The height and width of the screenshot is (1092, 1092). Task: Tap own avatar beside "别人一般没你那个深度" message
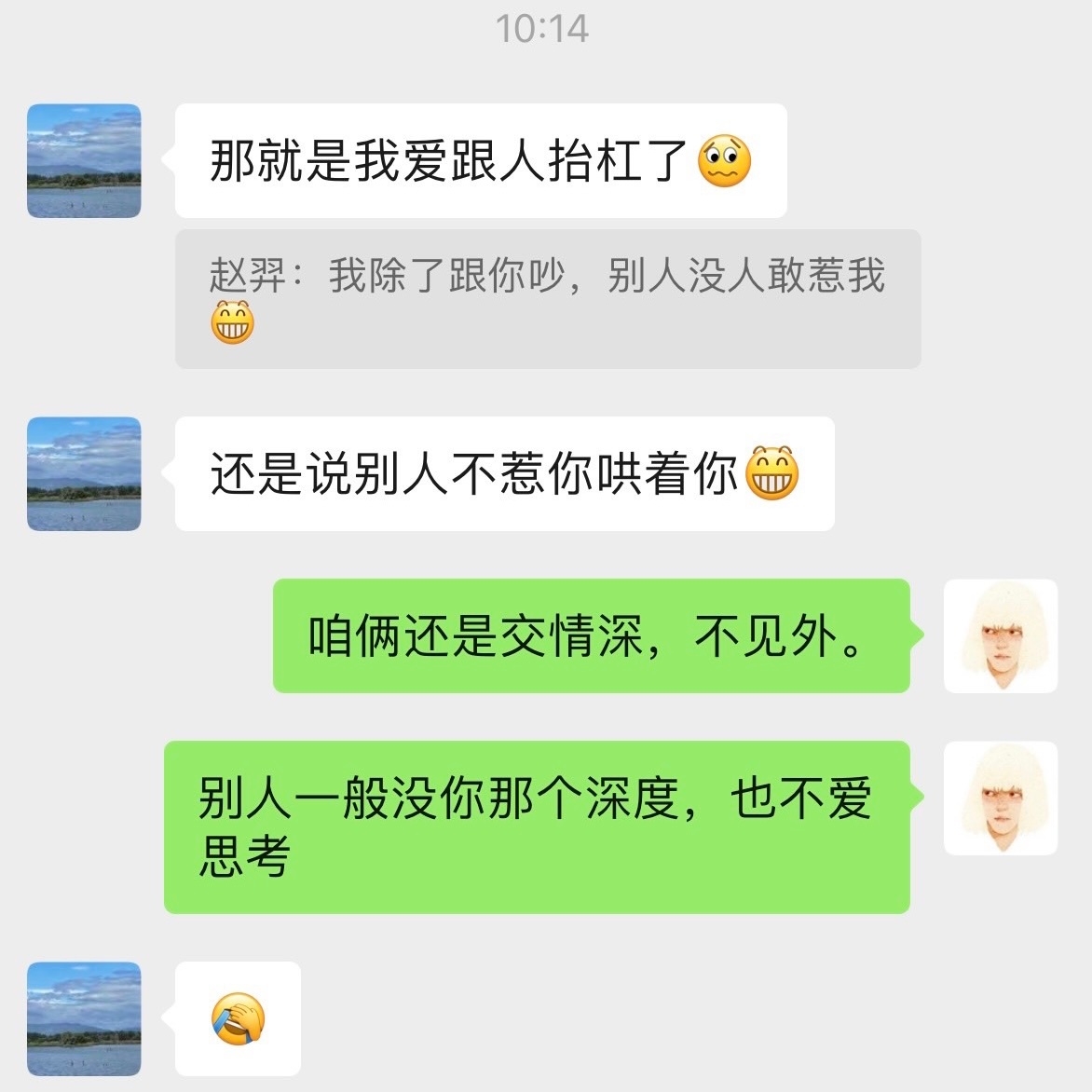pyautogui.click(x=1001, y=799)
